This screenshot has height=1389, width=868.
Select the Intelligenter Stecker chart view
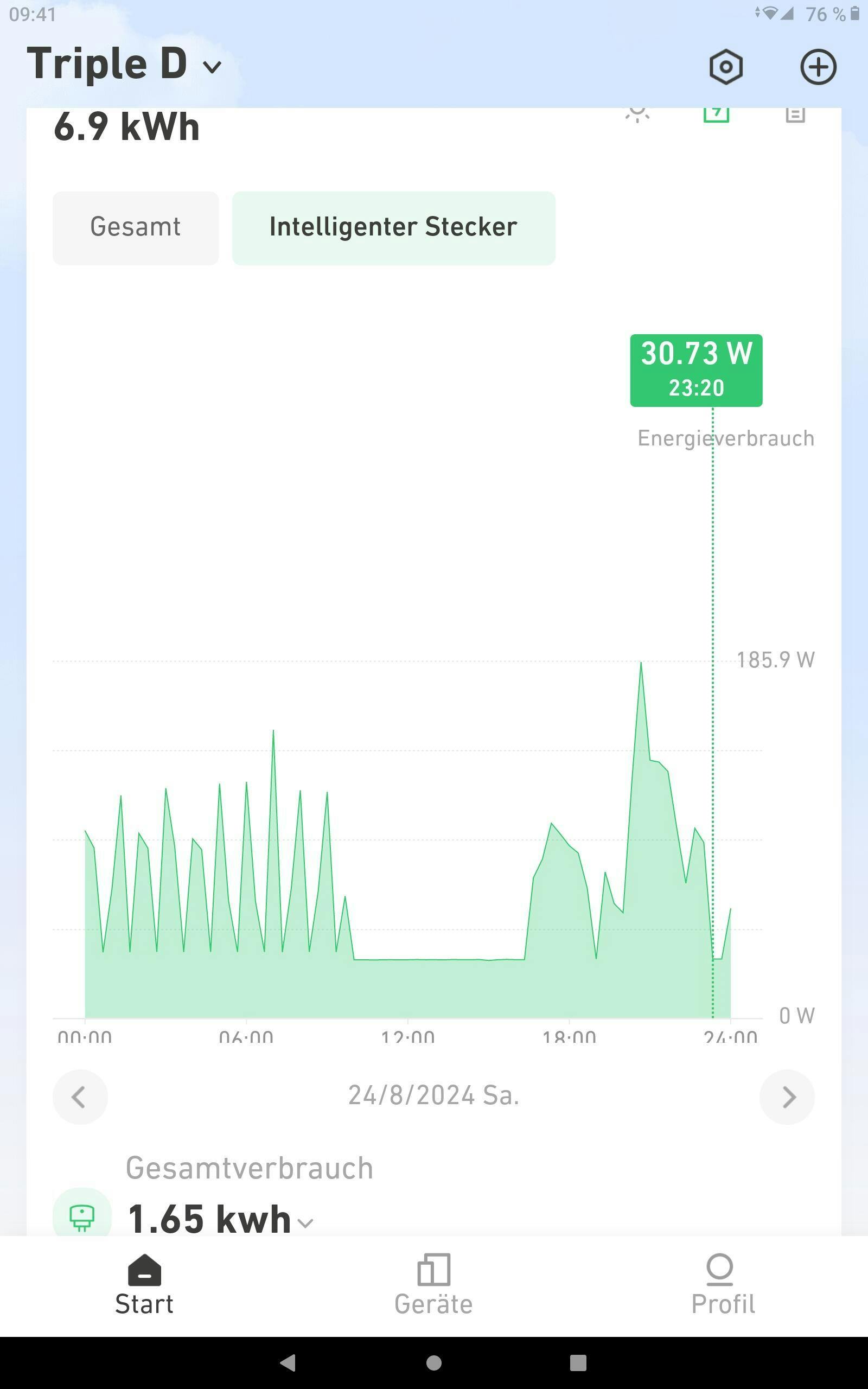393,228
